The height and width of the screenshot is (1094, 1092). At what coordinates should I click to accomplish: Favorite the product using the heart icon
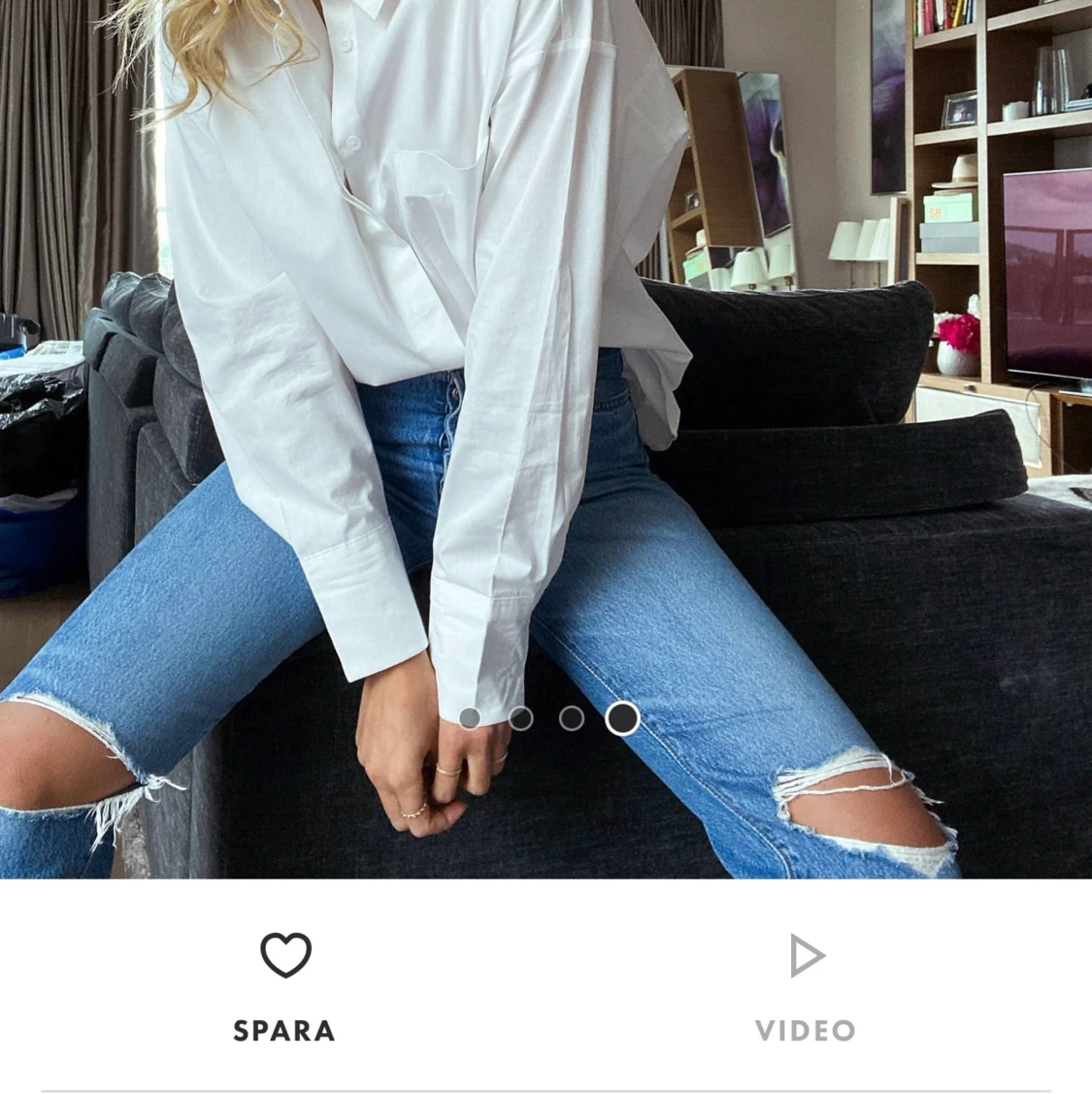pyautogui.click(x=284, y=954)
